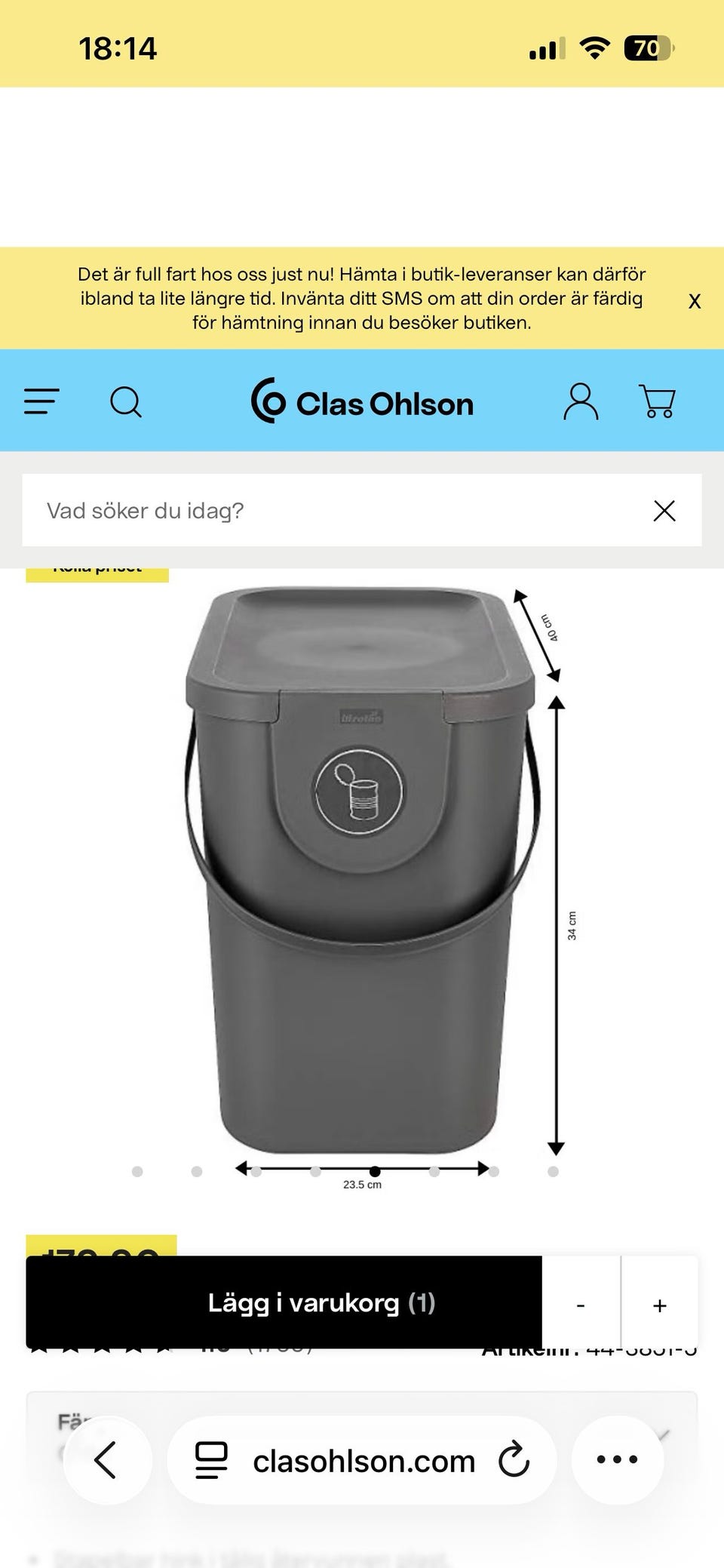Open the browser's three-dot menu

click(617, 1459)
